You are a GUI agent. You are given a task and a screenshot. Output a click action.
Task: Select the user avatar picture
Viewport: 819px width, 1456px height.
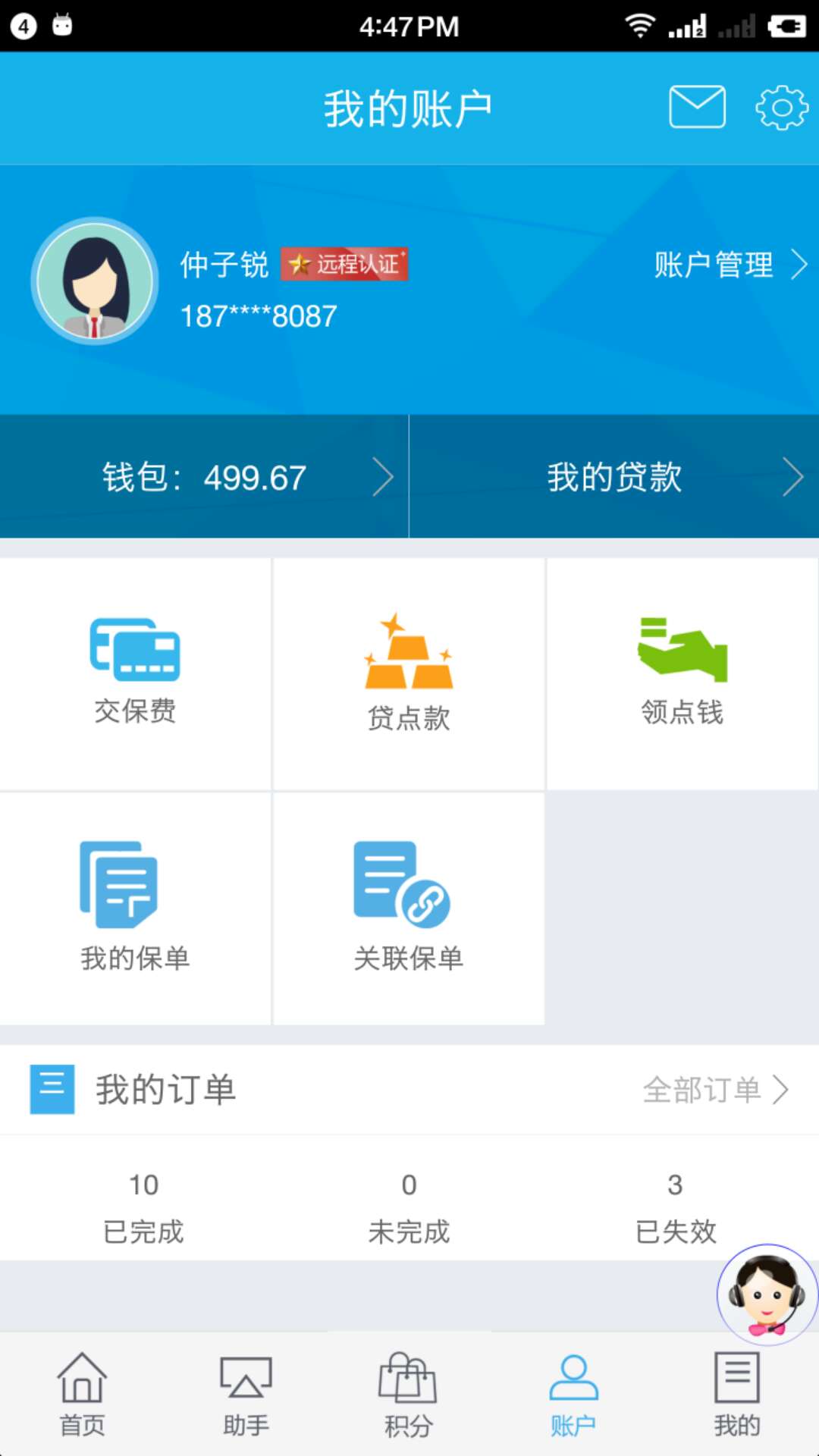coord(94,281)
